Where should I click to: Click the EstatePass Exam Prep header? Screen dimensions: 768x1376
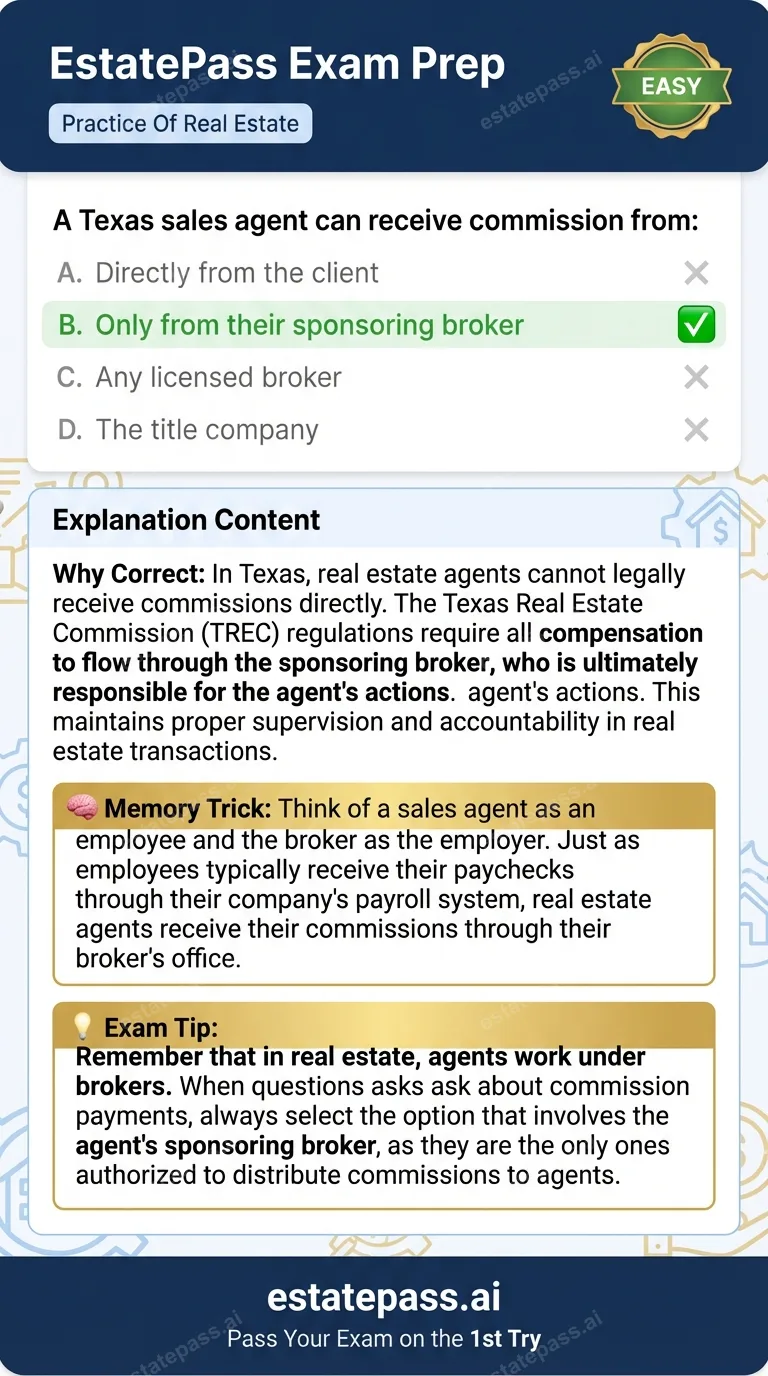[278, 63]
